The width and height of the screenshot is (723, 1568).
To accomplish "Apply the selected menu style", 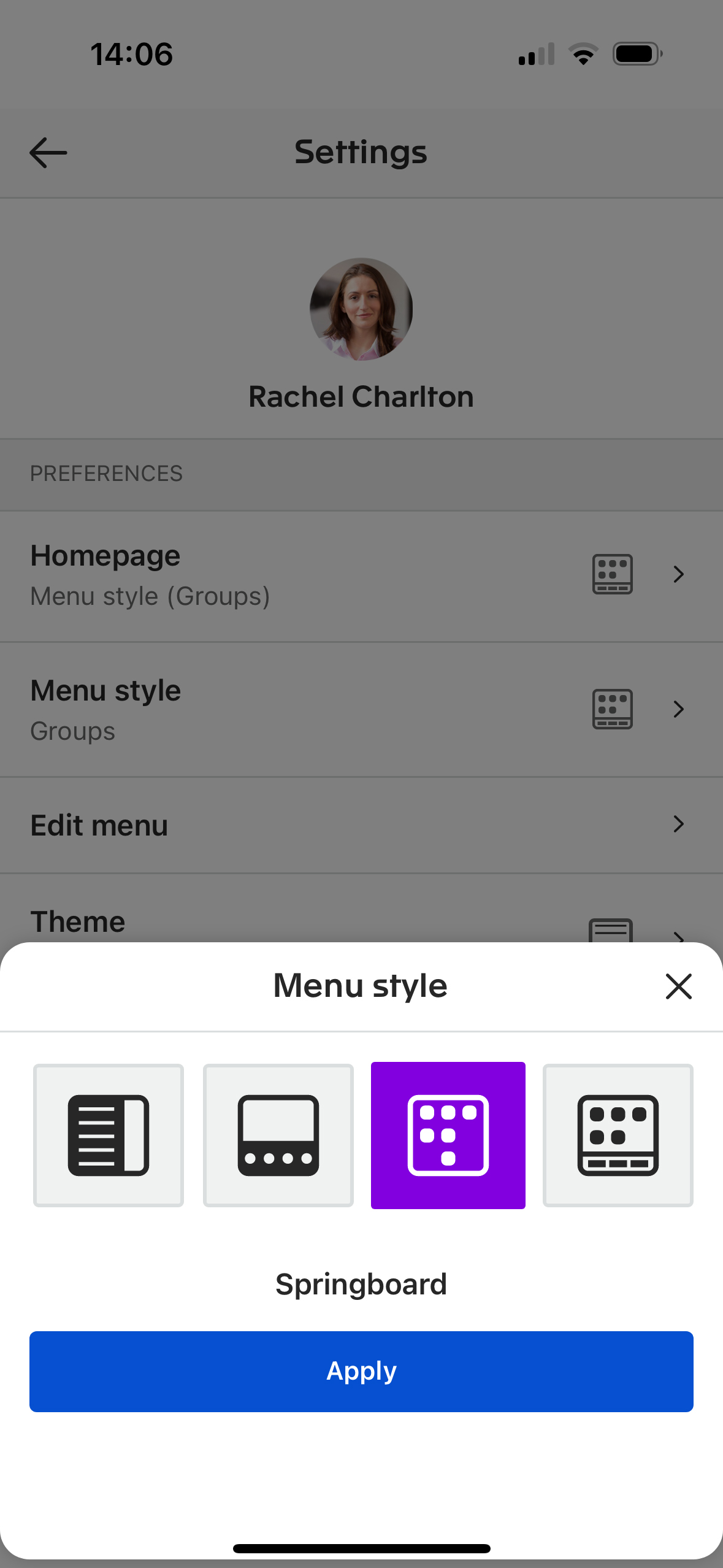I will pyautogui.click(x=361, y=1372).
